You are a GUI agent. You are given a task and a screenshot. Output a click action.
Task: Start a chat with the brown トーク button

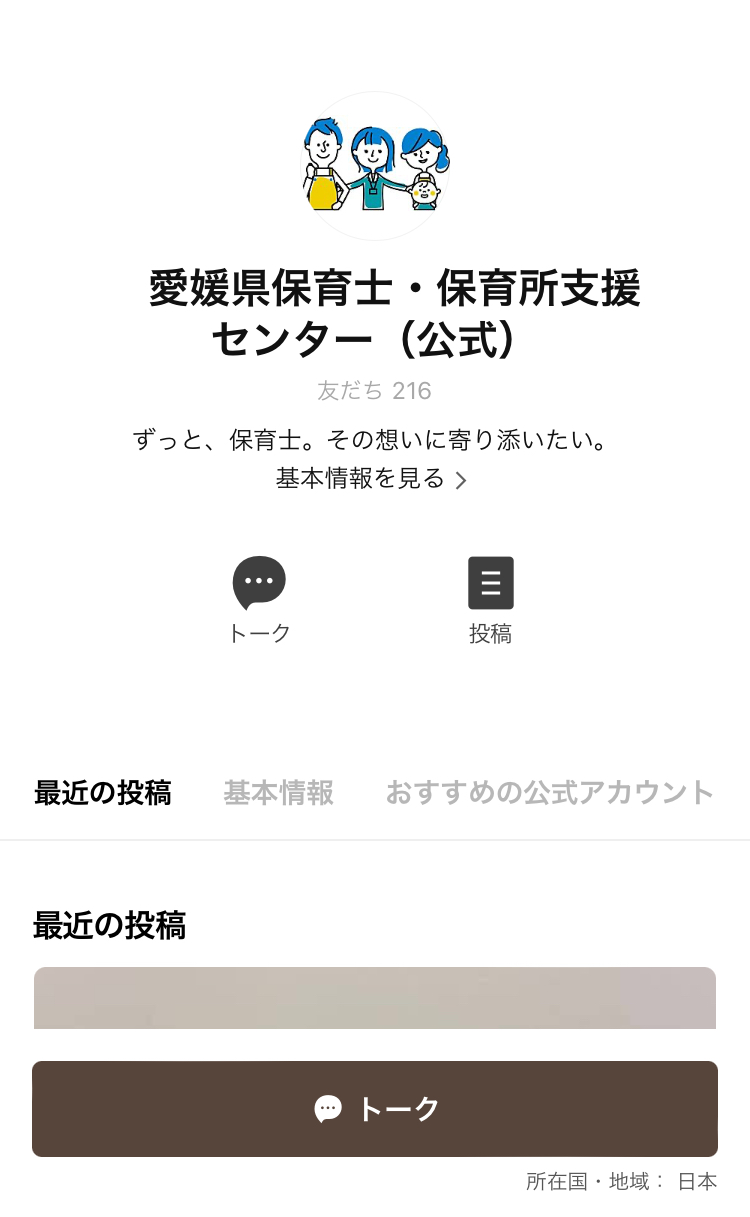374,1108
